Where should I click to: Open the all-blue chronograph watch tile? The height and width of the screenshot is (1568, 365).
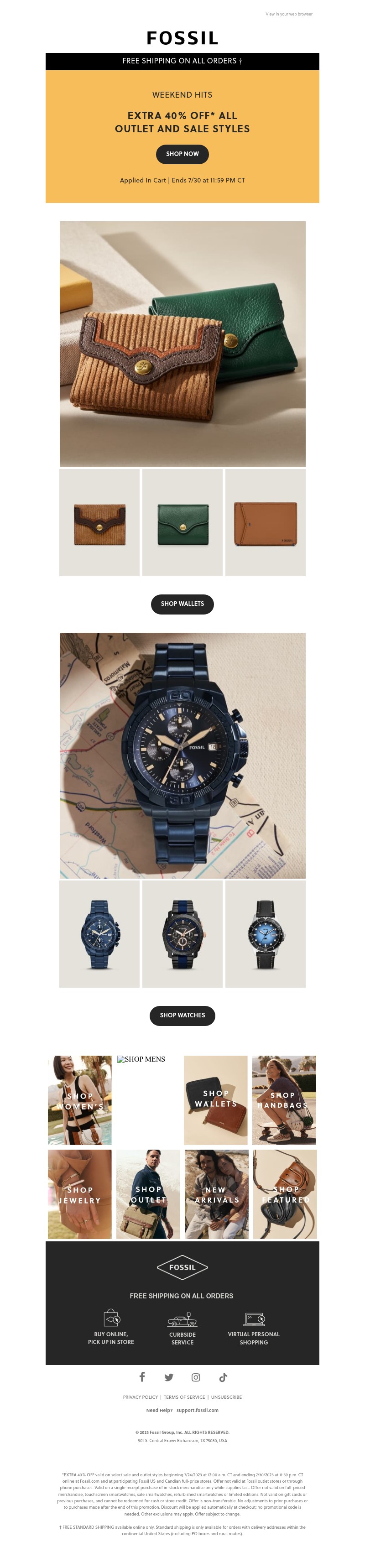pos(99,934)
